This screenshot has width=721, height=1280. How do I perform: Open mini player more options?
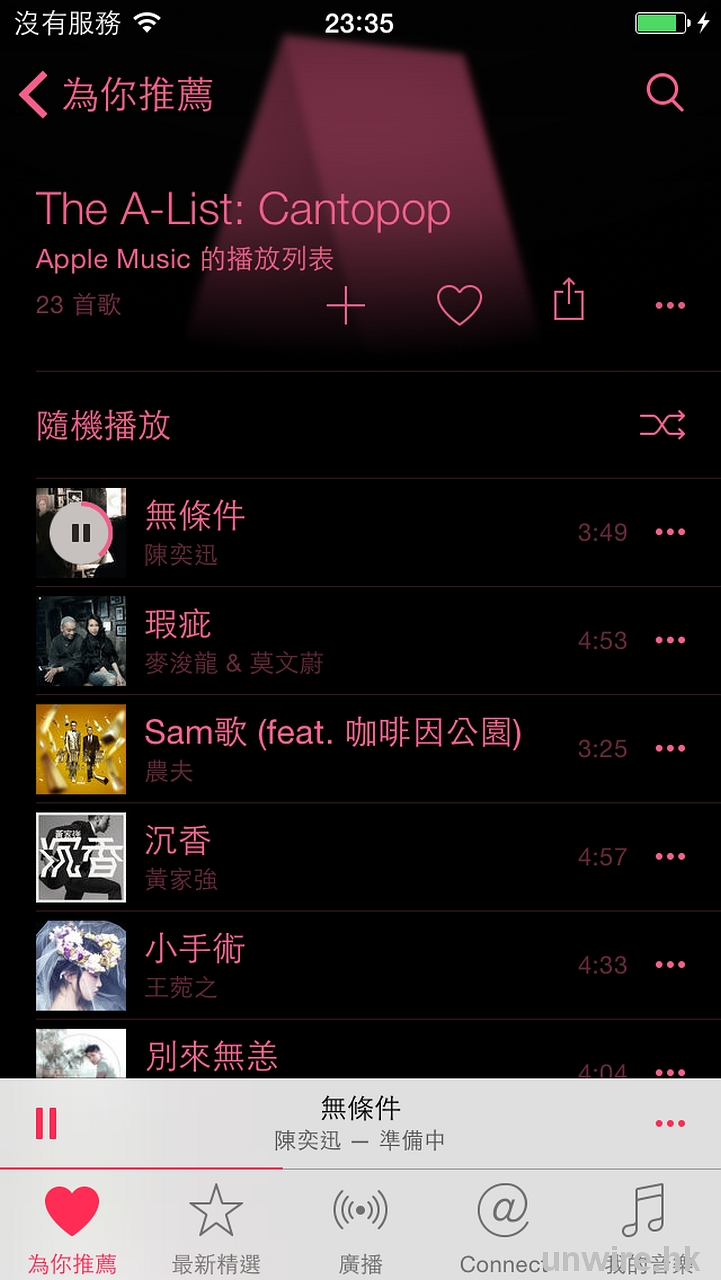click(670, 1123)
